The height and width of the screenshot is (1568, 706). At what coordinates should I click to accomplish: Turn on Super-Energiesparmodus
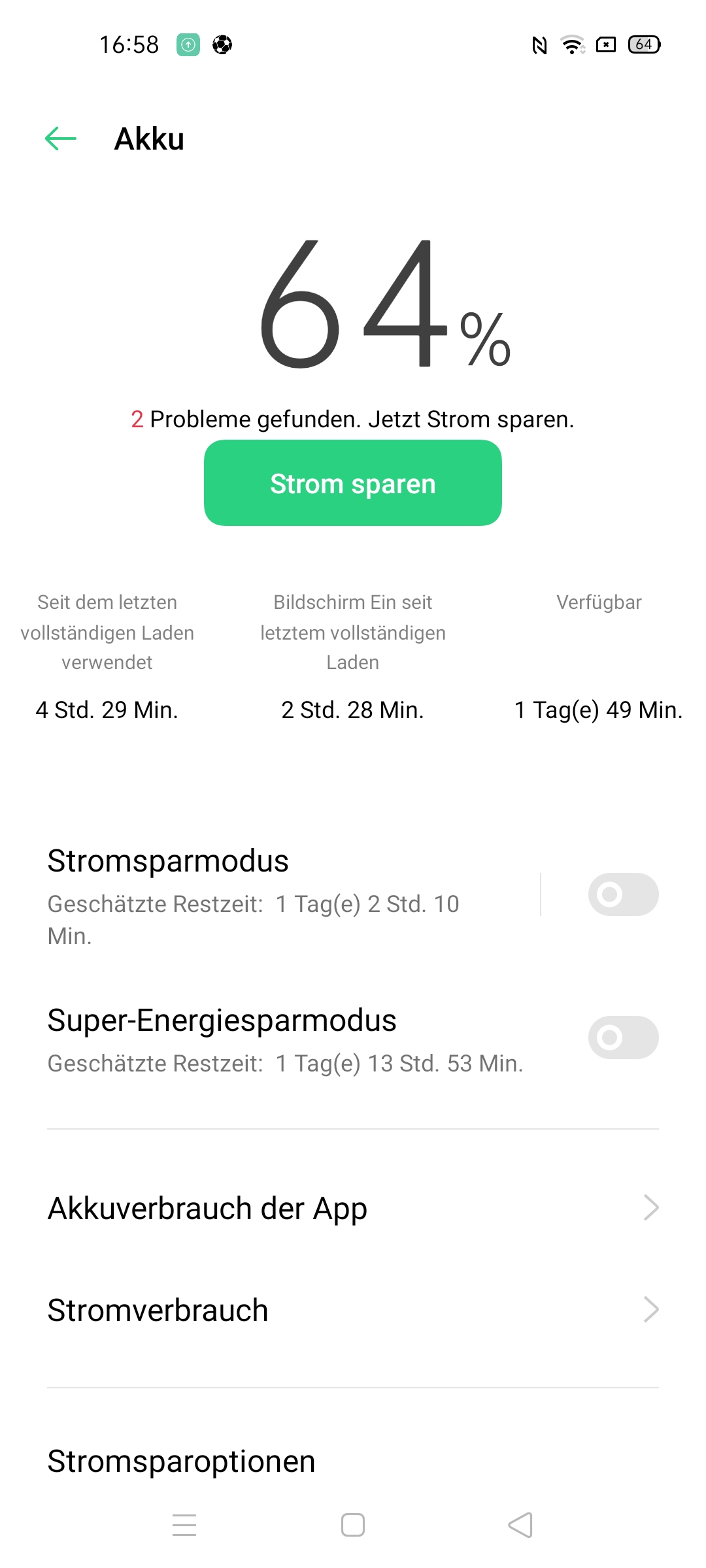(623, 1037)
